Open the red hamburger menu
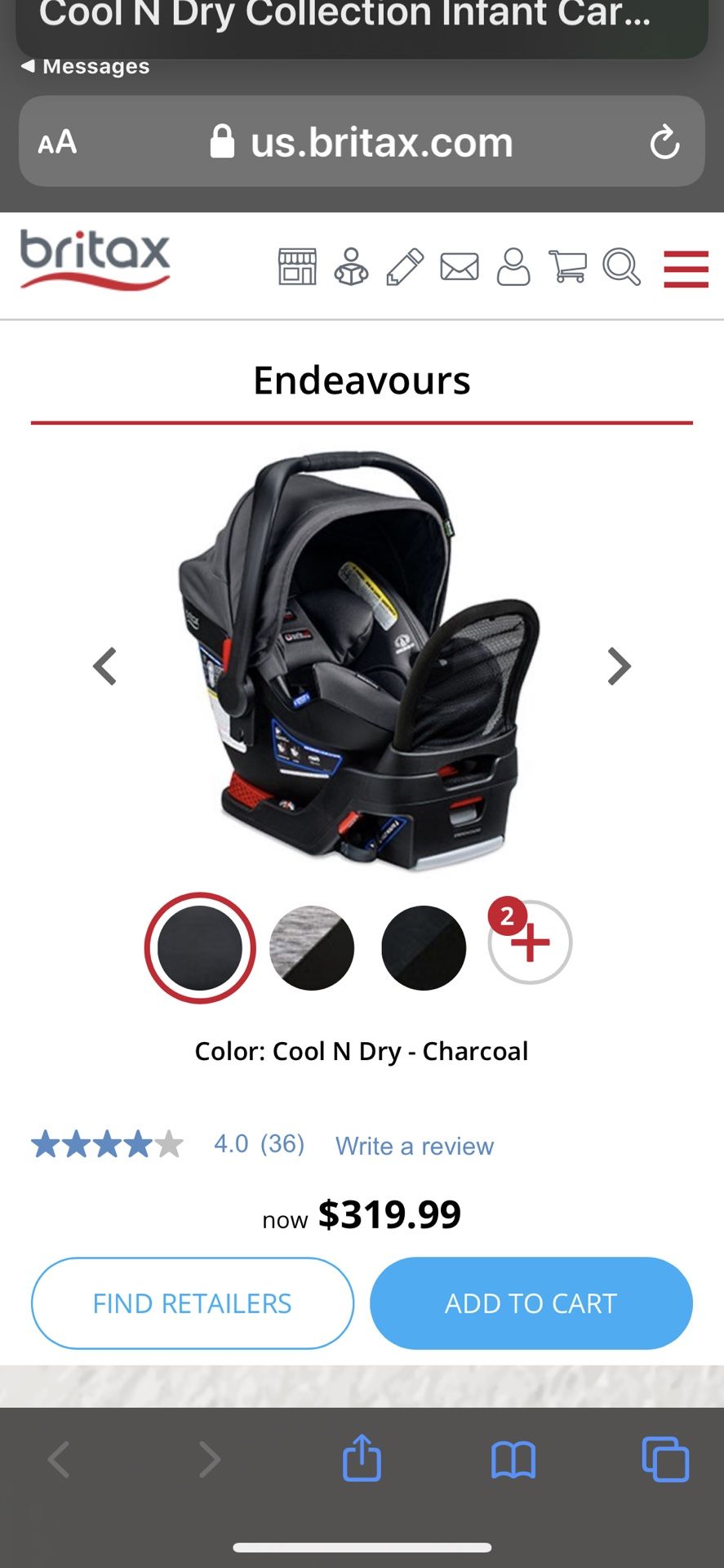 [x=686, y=269]
